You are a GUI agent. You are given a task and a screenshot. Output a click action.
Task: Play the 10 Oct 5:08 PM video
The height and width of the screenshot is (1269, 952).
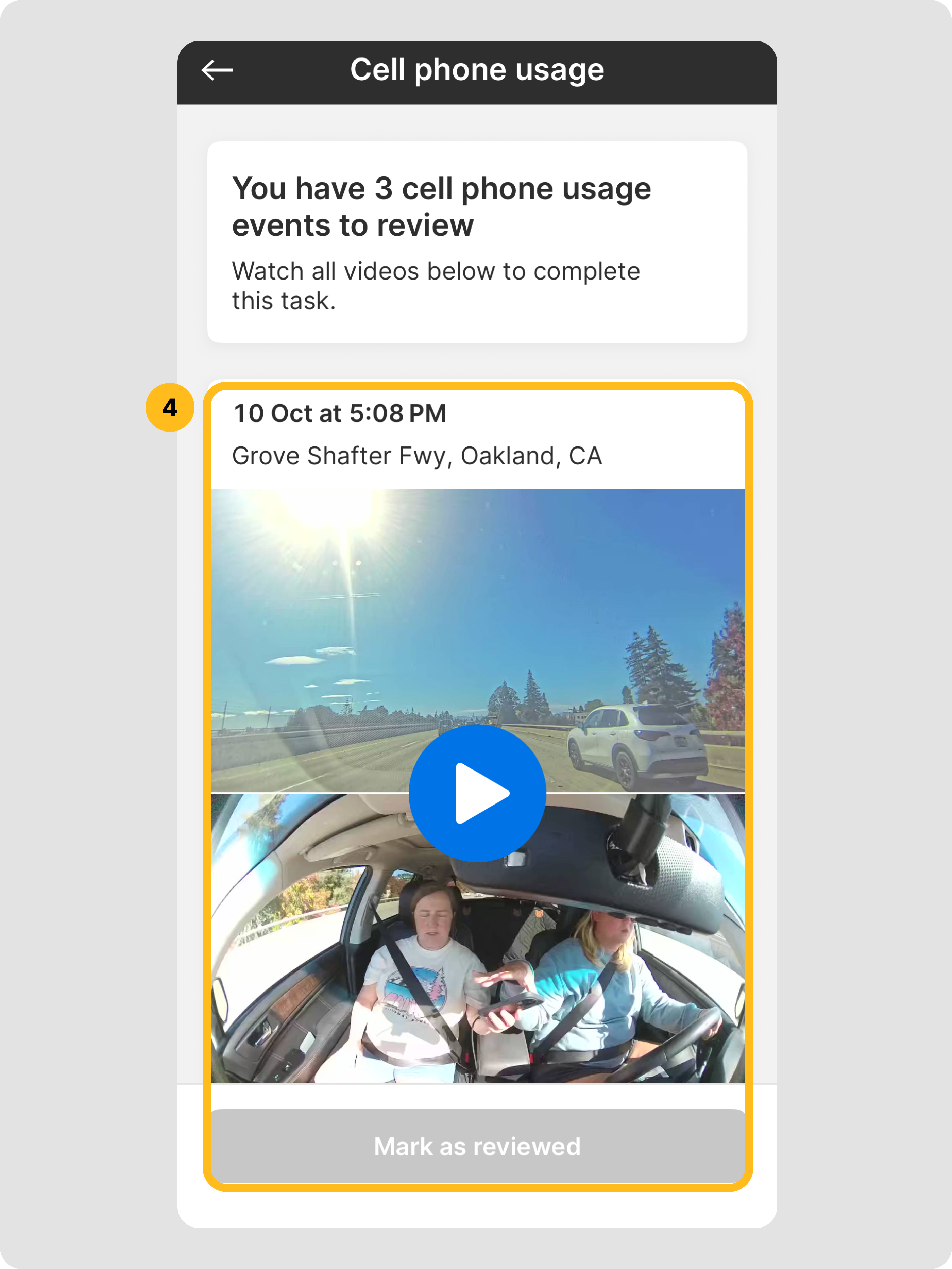tap(477, 793)
